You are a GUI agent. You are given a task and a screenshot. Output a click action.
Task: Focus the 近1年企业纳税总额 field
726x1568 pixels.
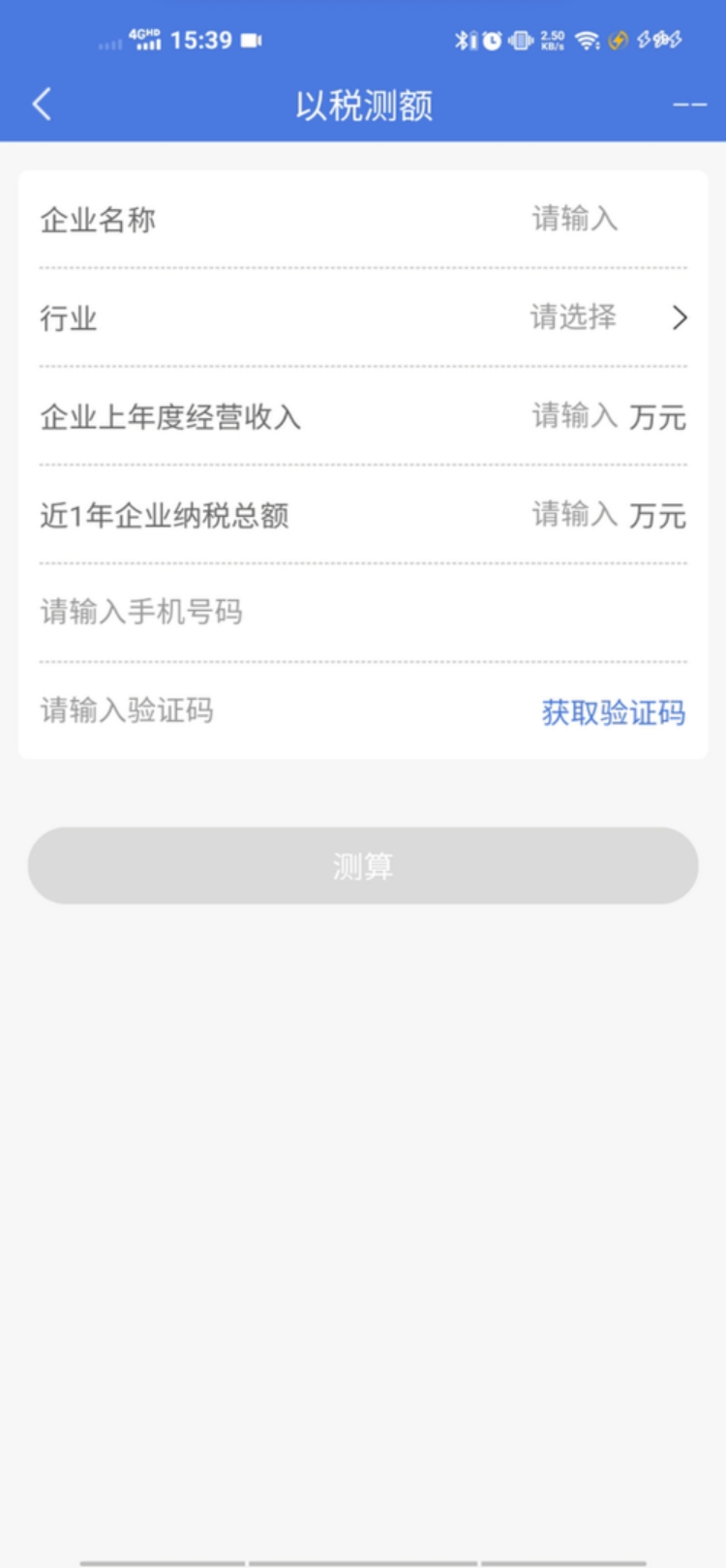point(573,515)
